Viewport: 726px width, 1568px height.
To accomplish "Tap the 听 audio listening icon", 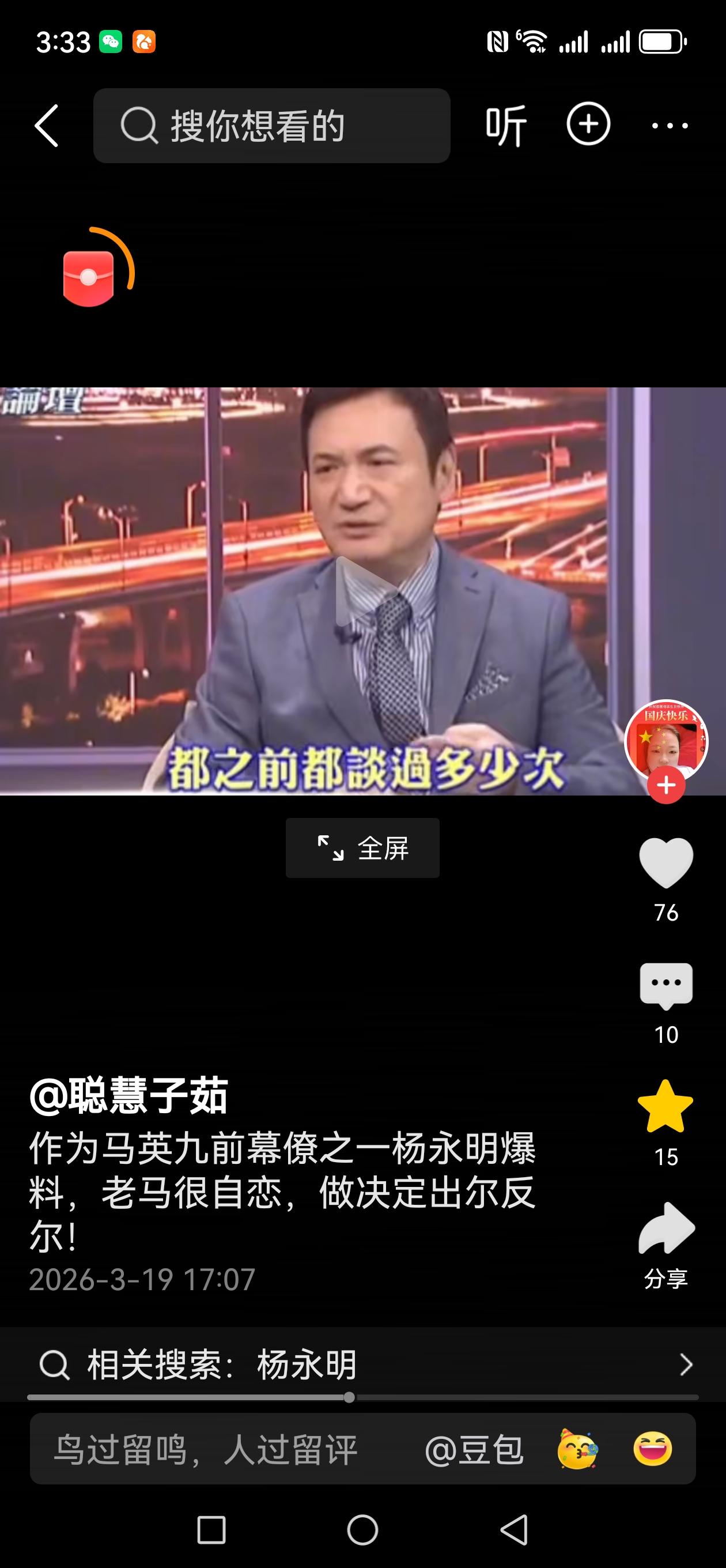I will [508, 125].
